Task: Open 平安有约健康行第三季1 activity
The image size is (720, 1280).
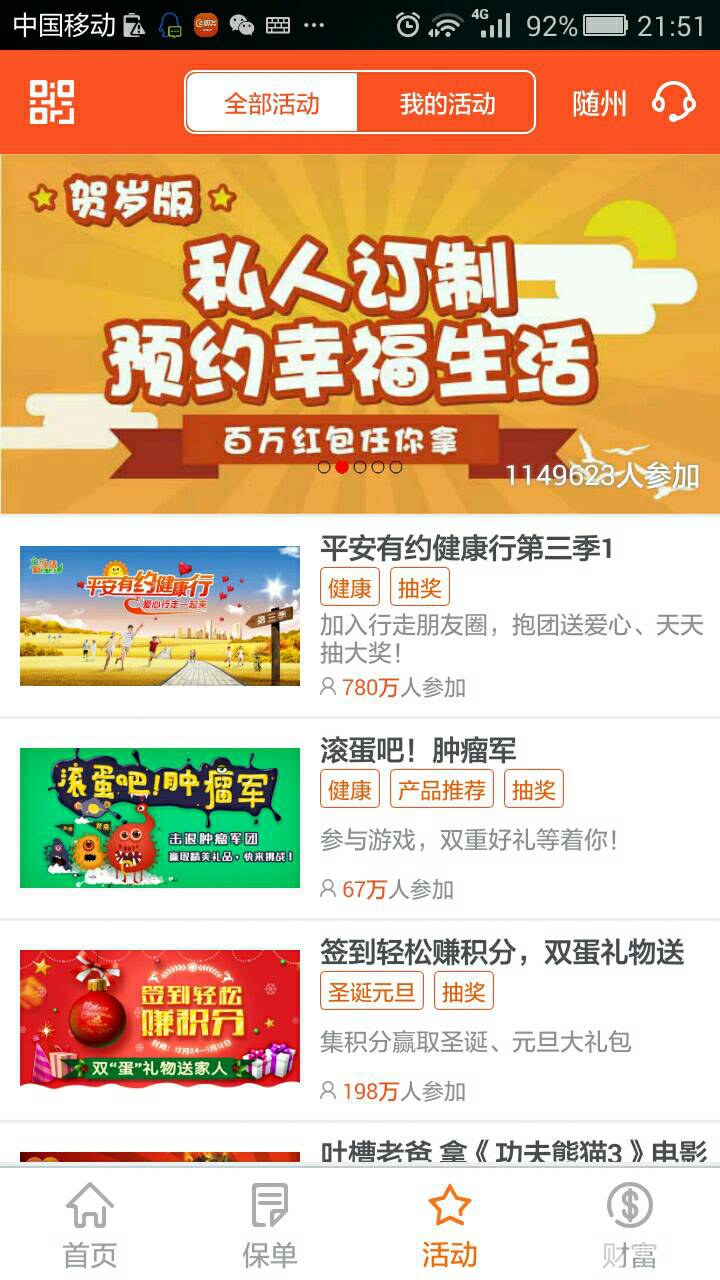Action: click(x=360, y=616)
